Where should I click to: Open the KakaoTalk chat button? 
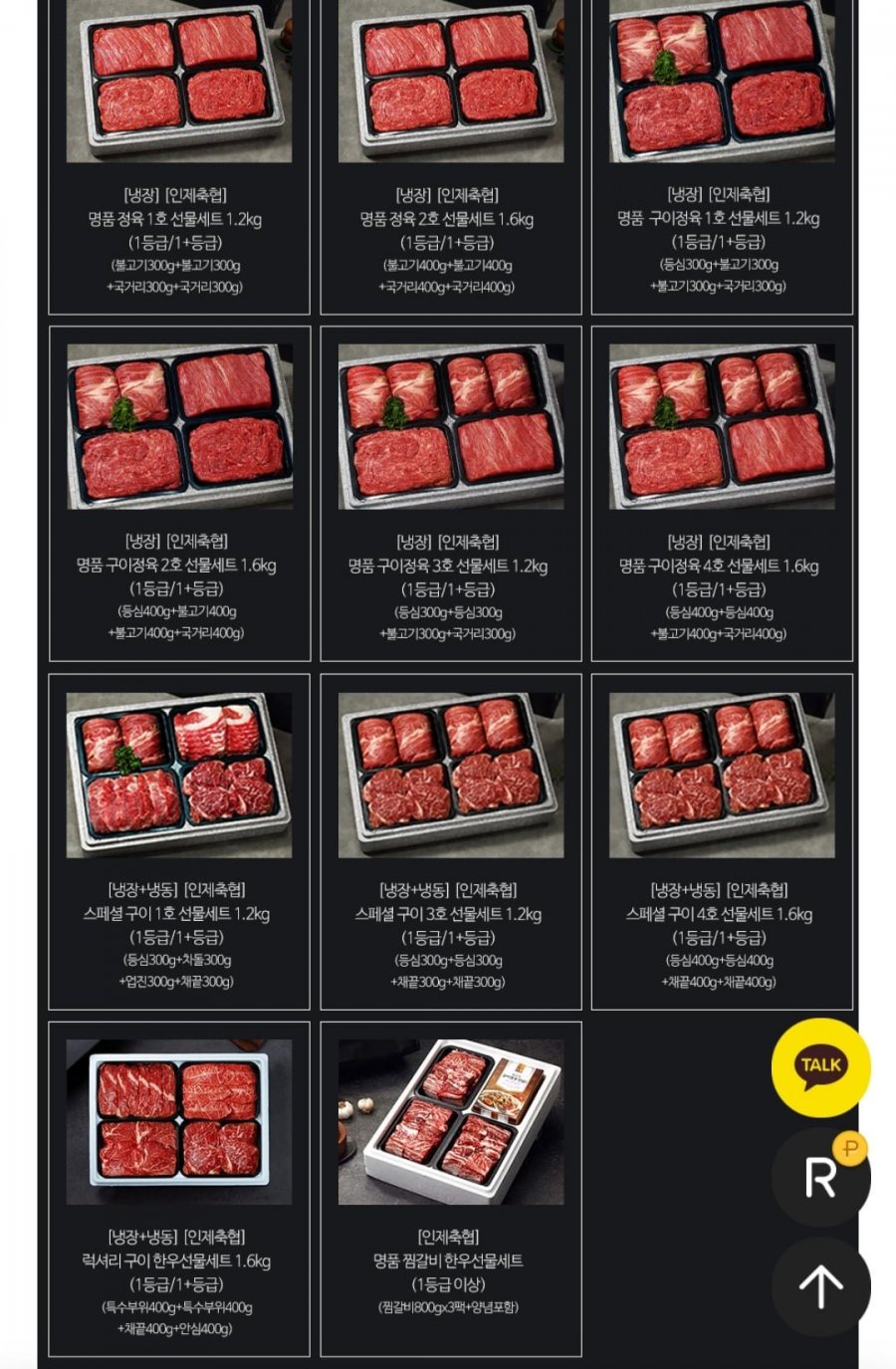tap(820, 1066)
